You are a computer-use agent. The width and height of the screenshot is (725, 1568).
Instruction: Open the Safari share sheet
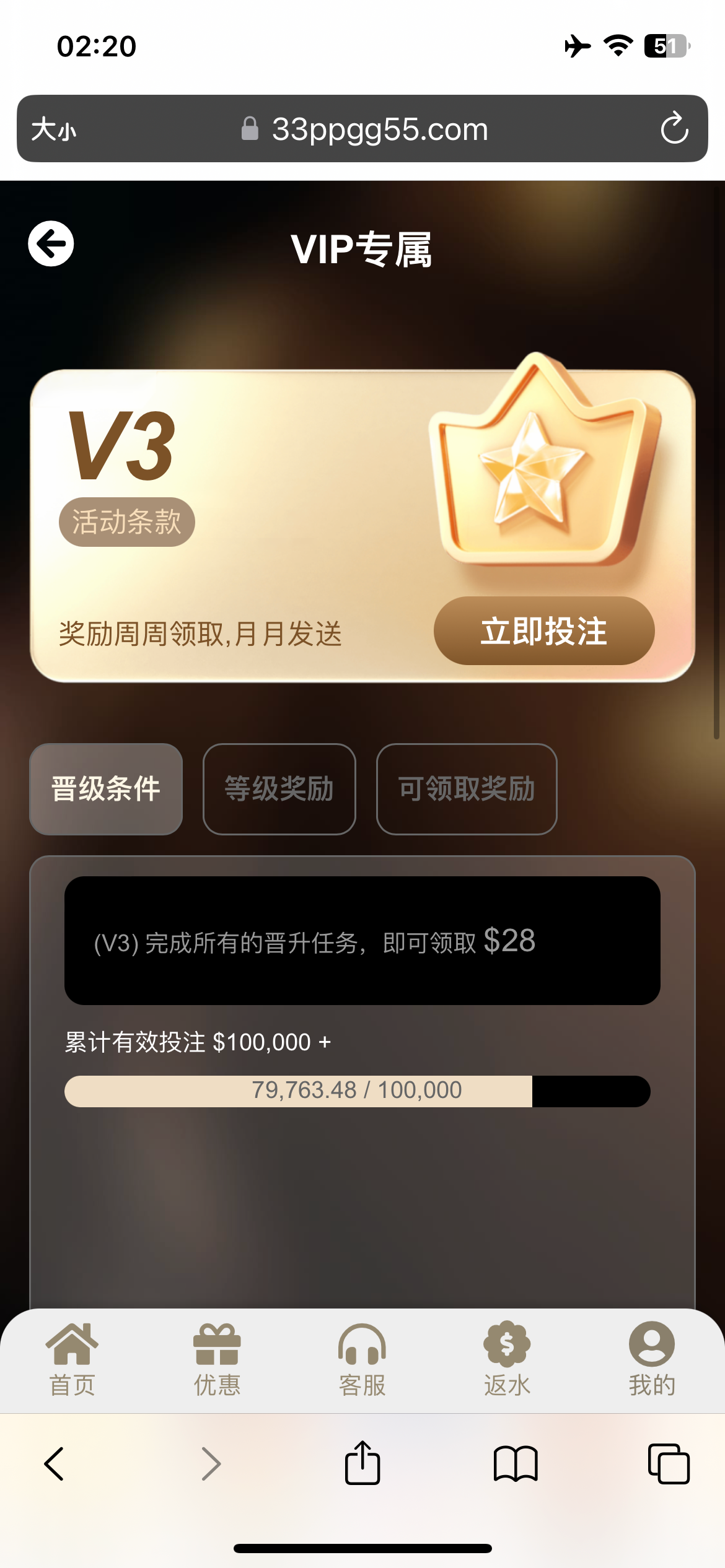tap(362, 1464)
